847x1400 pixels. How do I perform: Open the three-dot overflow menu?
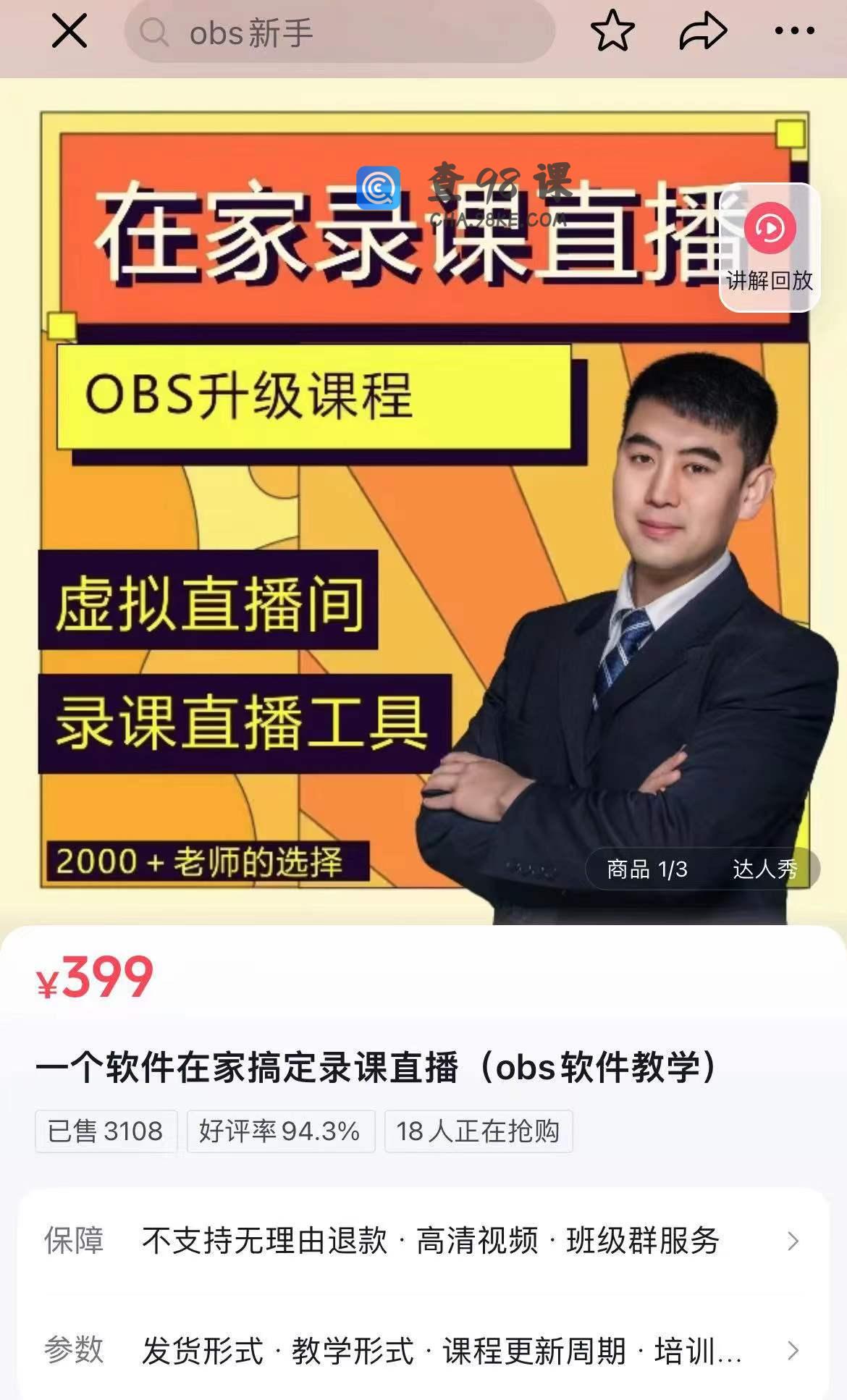[794, 31]
